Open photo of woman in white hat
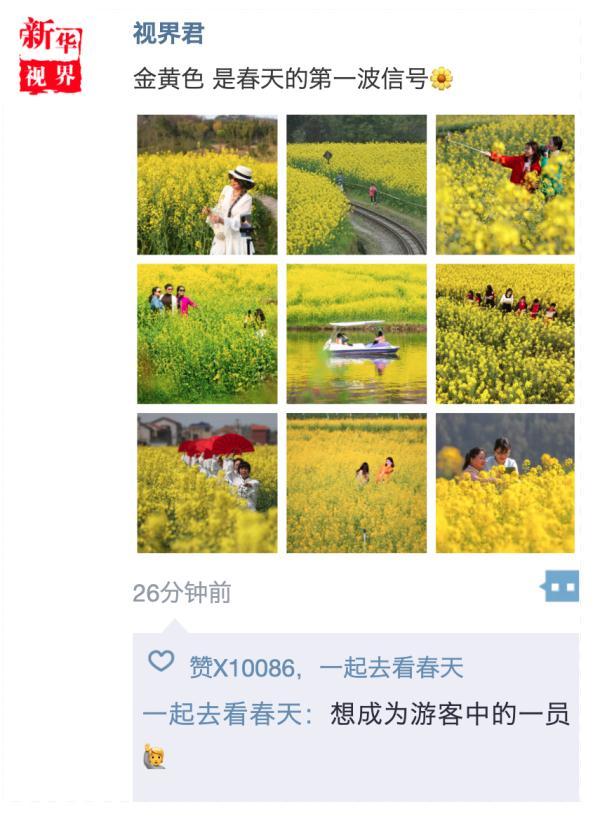 point(207,185)
